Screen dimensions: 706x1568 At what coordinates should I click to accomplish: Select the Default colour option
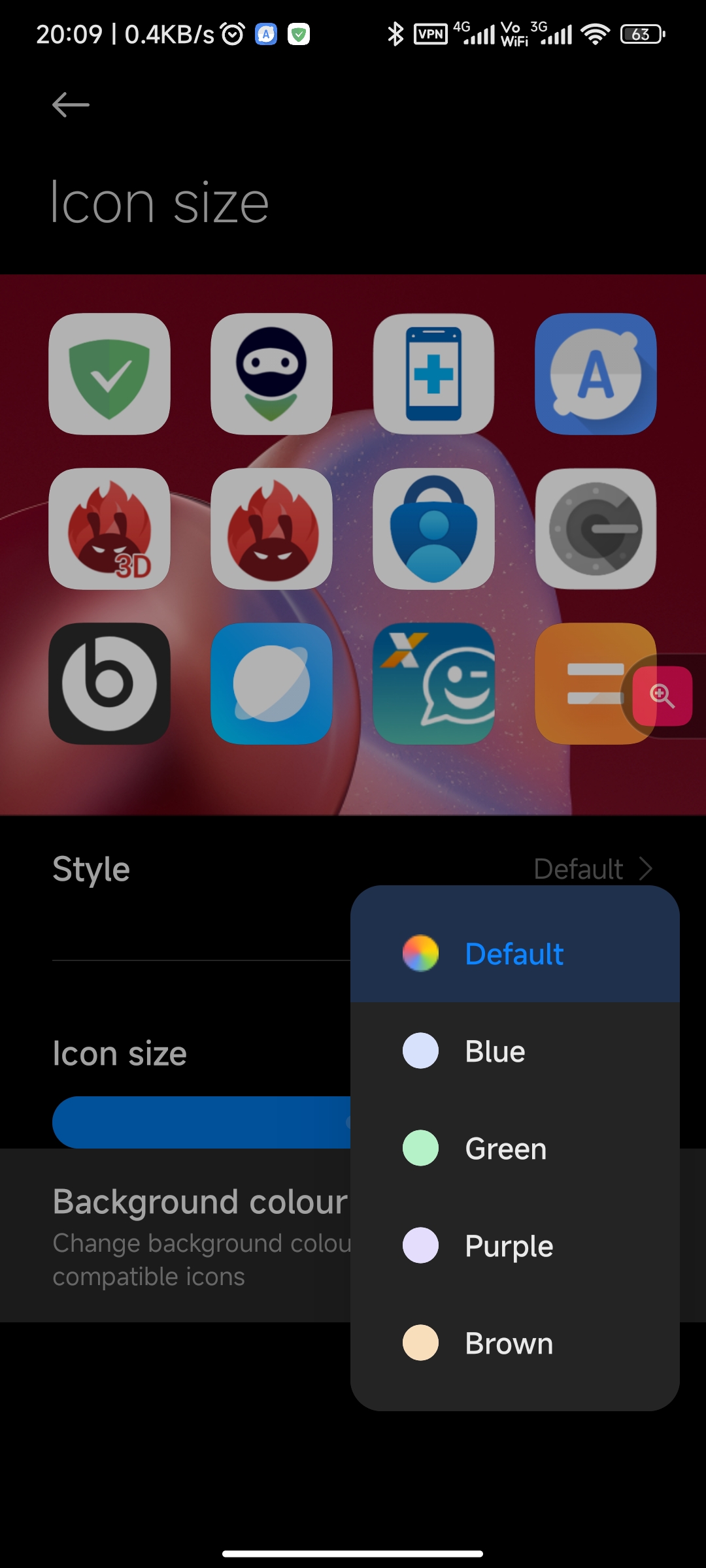515,953
